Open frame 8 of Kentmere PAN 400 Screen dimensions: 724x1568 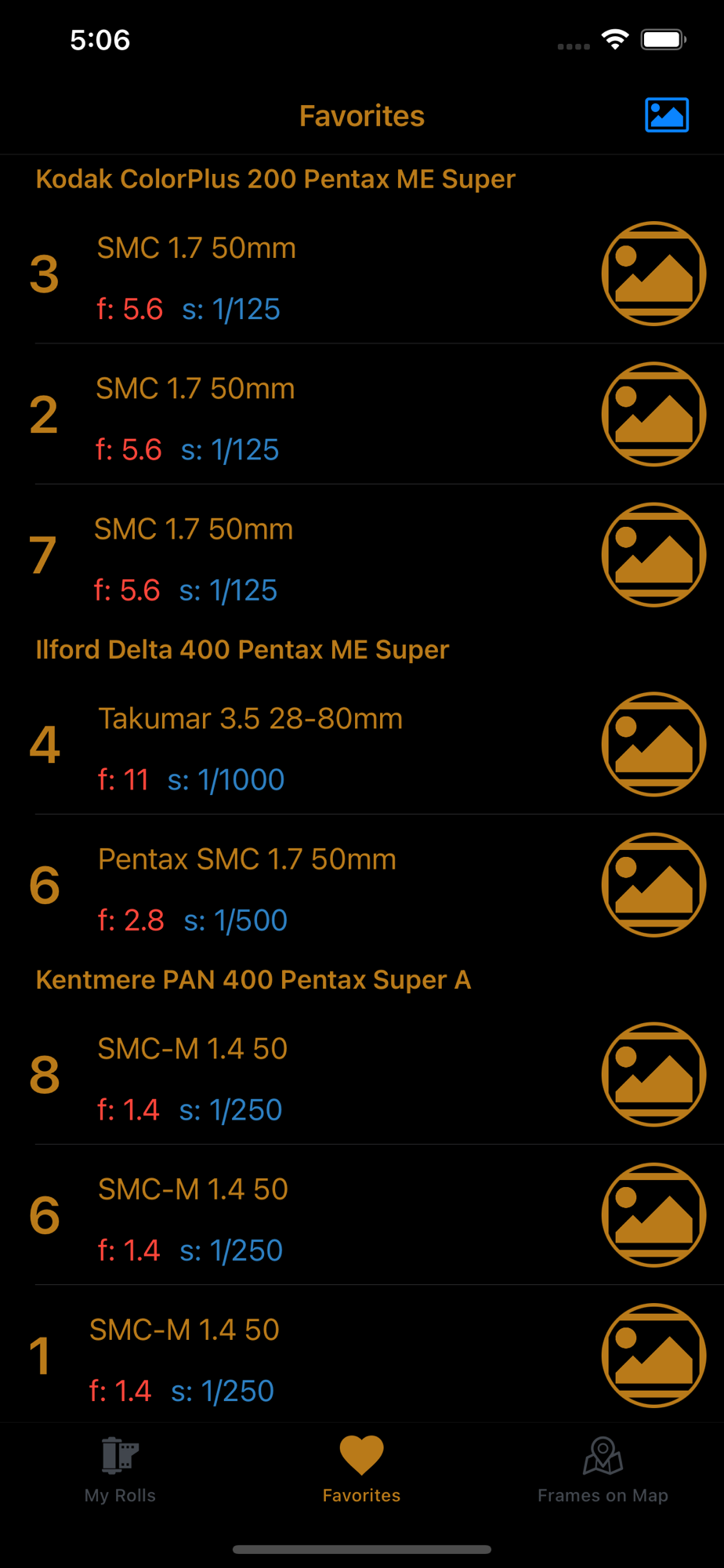362,1074
